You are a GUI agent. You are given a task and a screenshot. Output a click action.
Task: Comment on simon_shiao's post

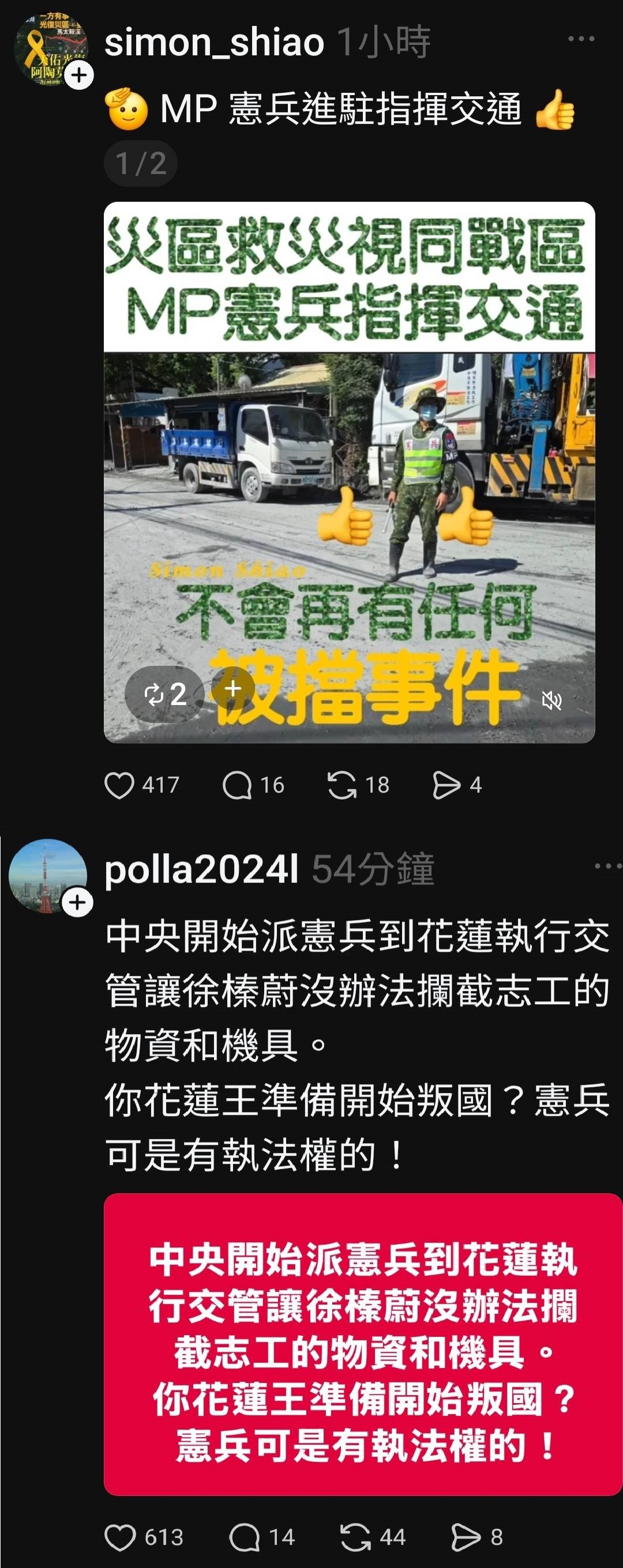[238, 785]
